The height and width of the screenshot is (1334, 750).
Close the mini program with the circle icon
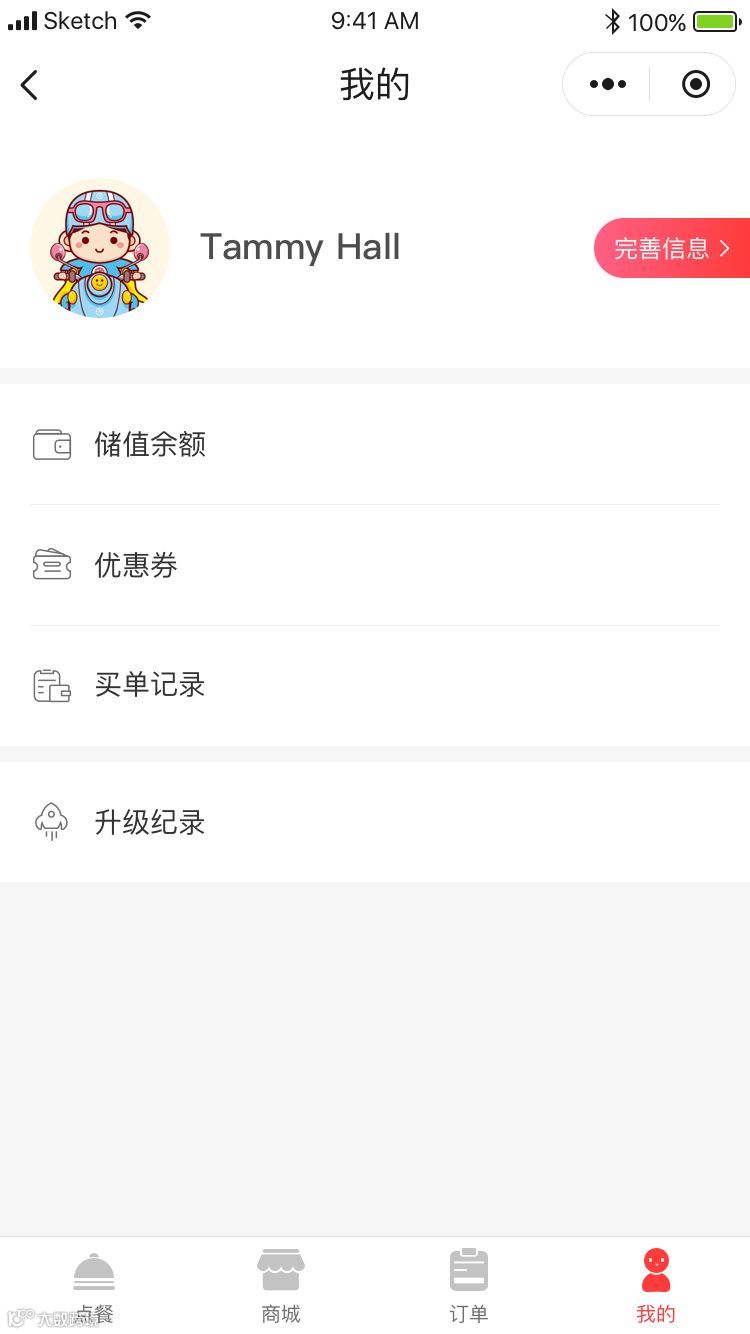coord(696,85)
